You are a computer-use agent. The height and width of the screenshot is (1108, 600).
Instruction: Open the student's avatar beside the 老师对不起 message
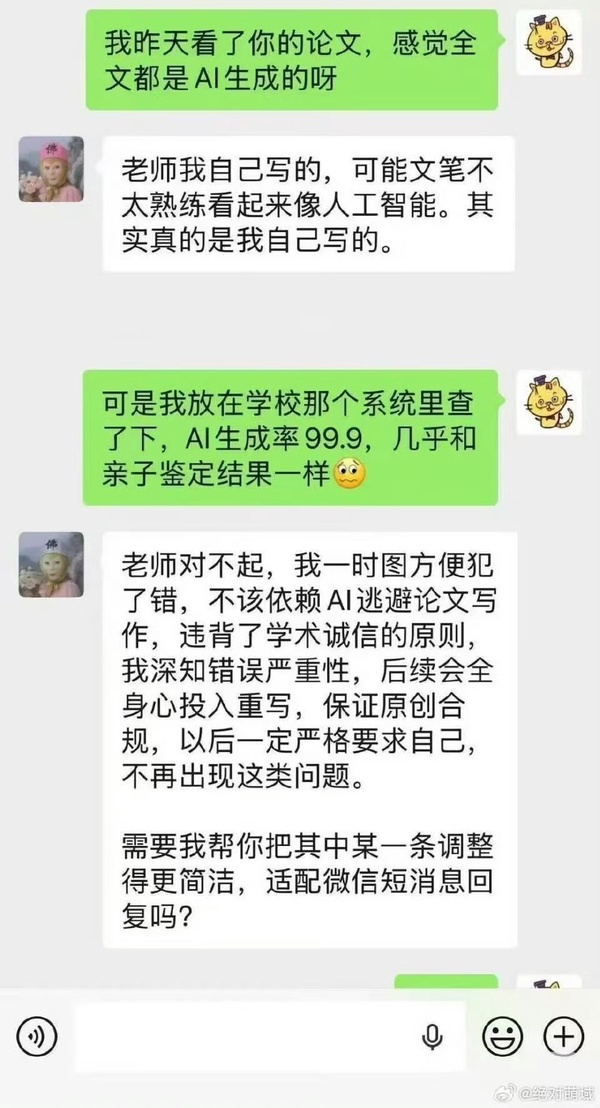(x=50, y=565)
